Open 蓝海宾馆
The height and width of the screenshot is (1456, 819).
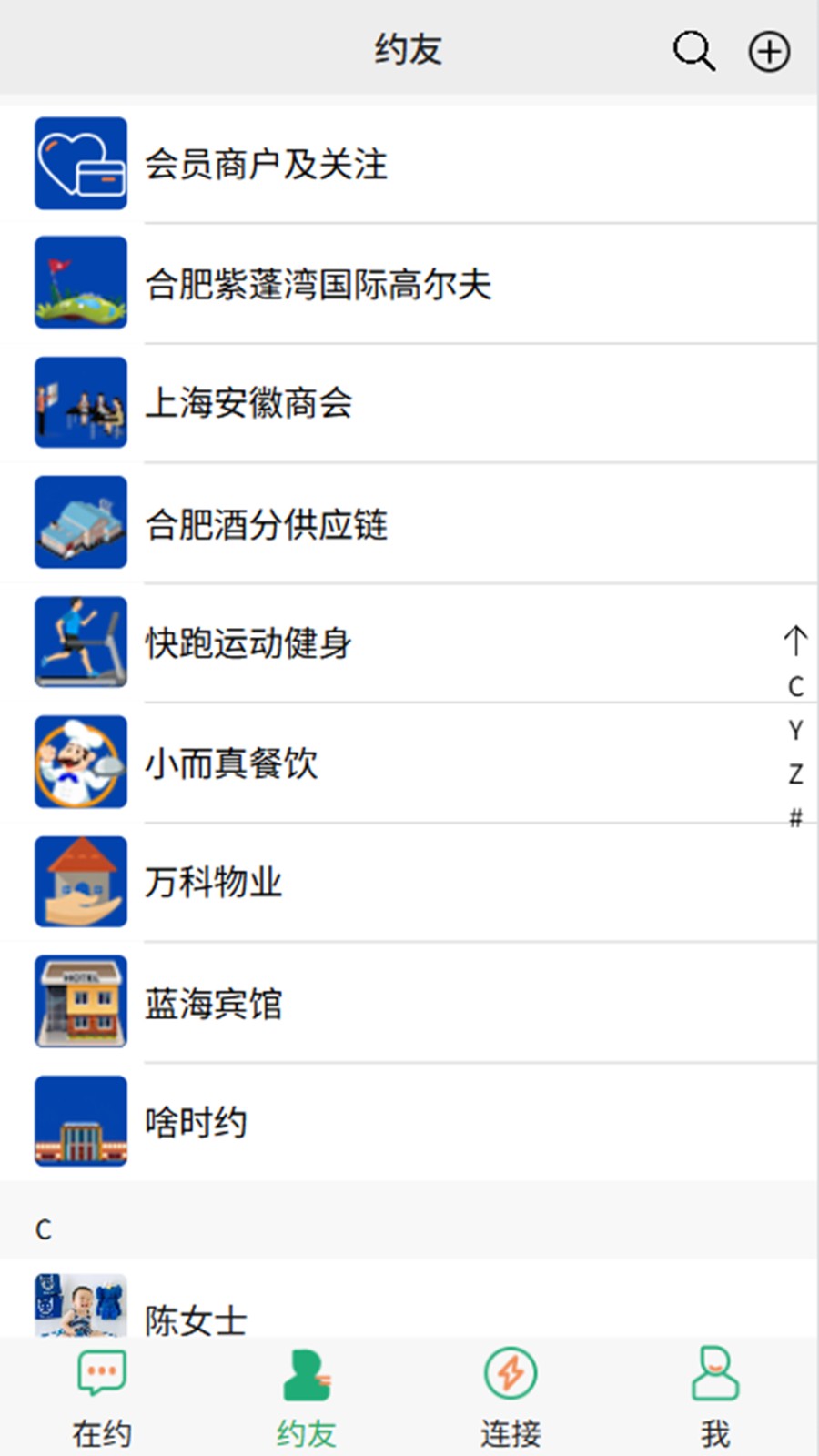click(409, 1002)
